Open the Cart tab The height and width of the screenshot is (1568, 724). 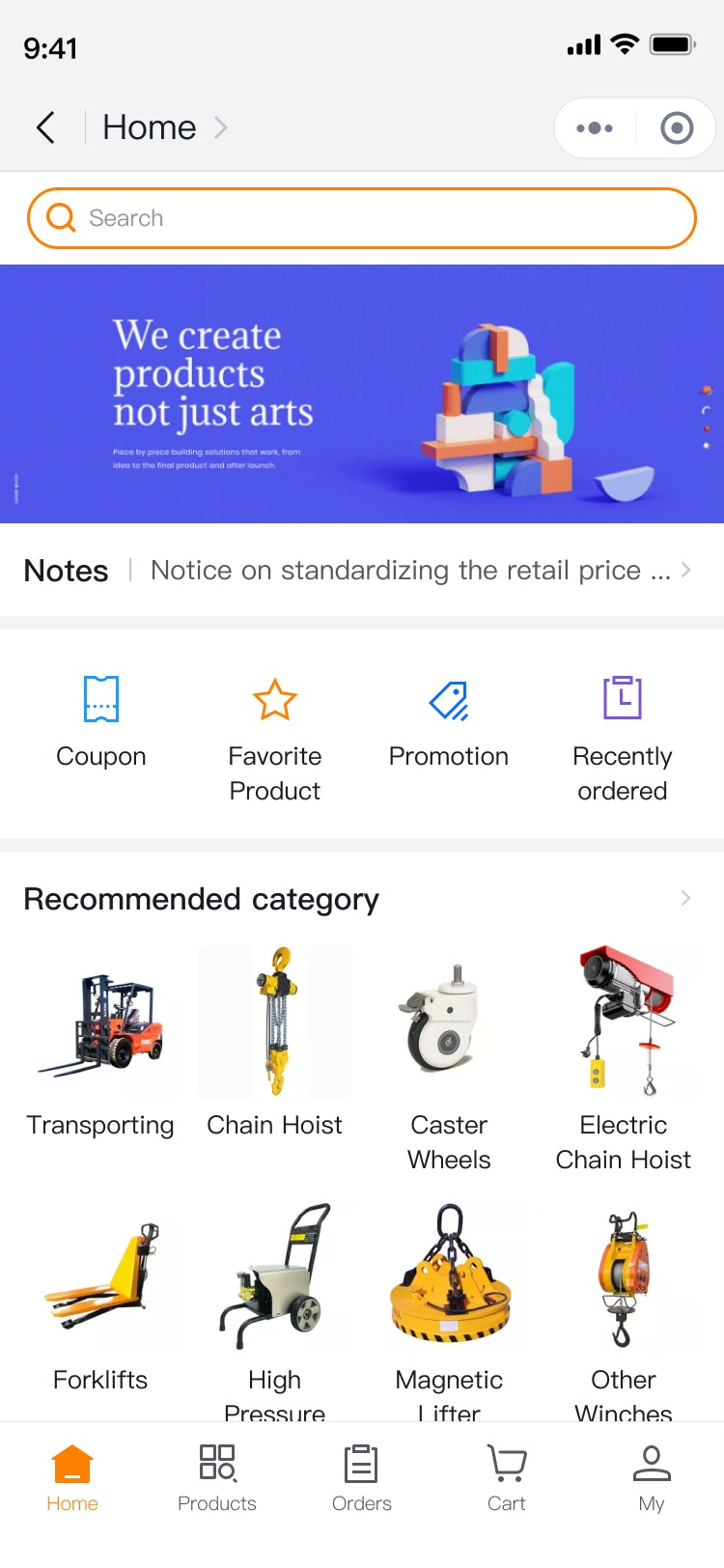[507, 1477]
